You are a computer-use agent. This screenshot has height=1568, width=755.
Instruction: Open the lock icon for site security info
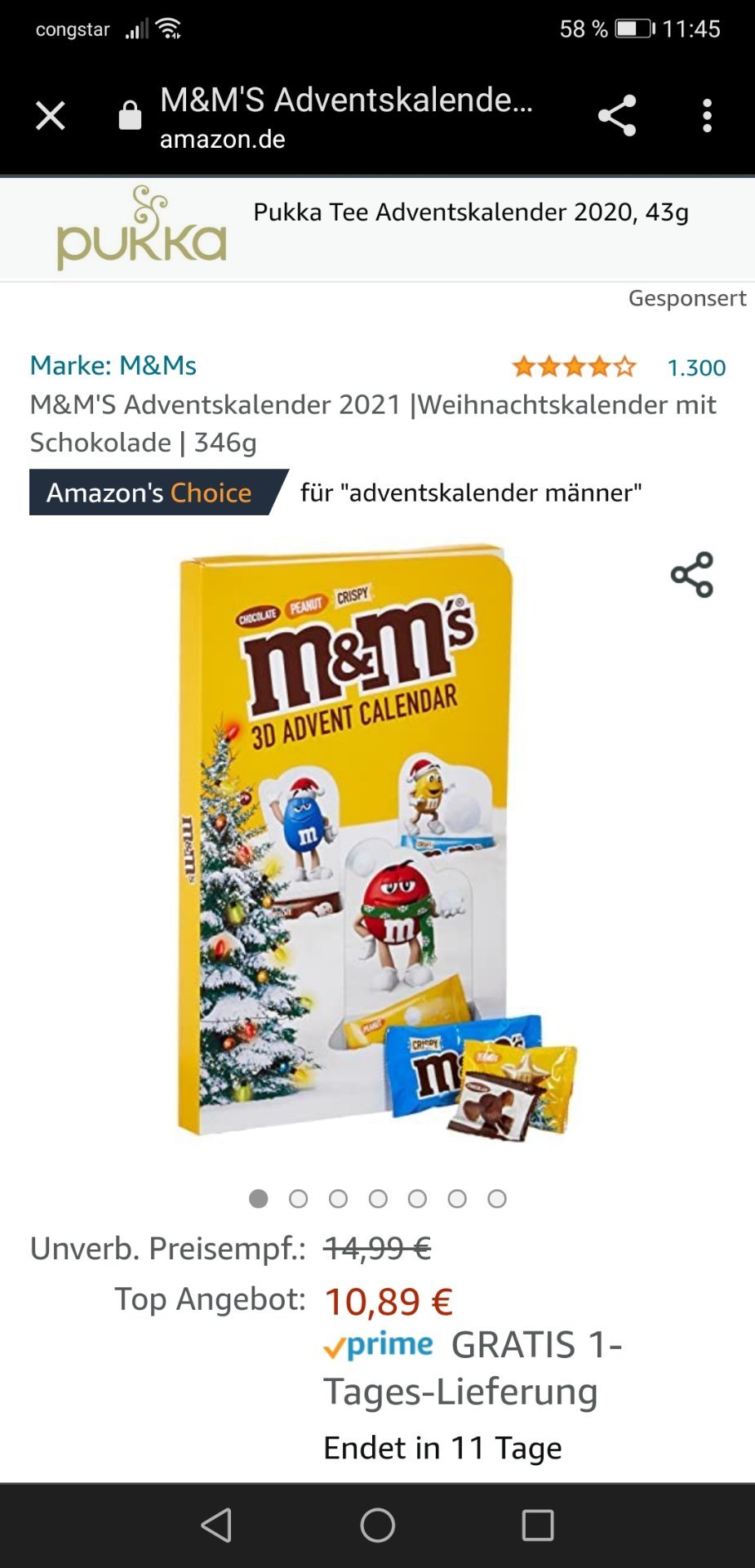click(130, 115)
